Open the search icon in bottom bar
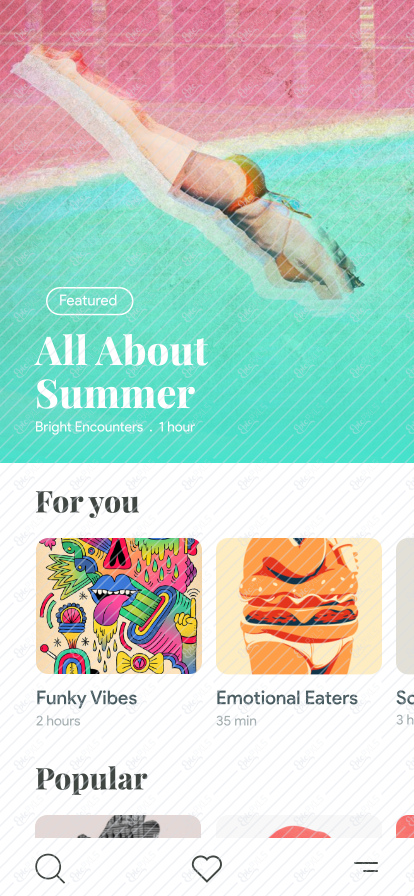414x896 pixels. click(50, 869)
